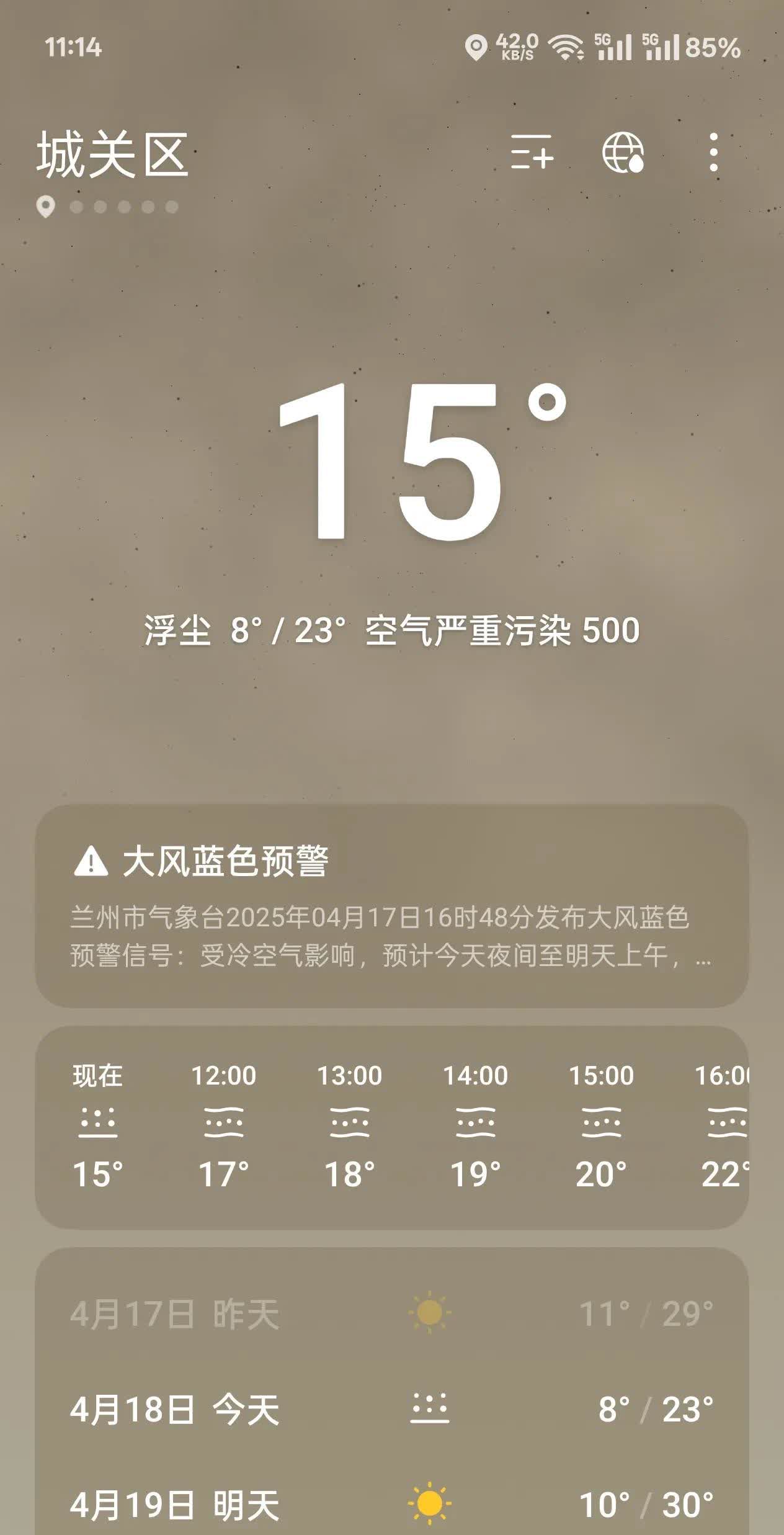784x1535 pixels.
Task: Open the 4月18日 今天 forecast row
Action: point(391,1410)
